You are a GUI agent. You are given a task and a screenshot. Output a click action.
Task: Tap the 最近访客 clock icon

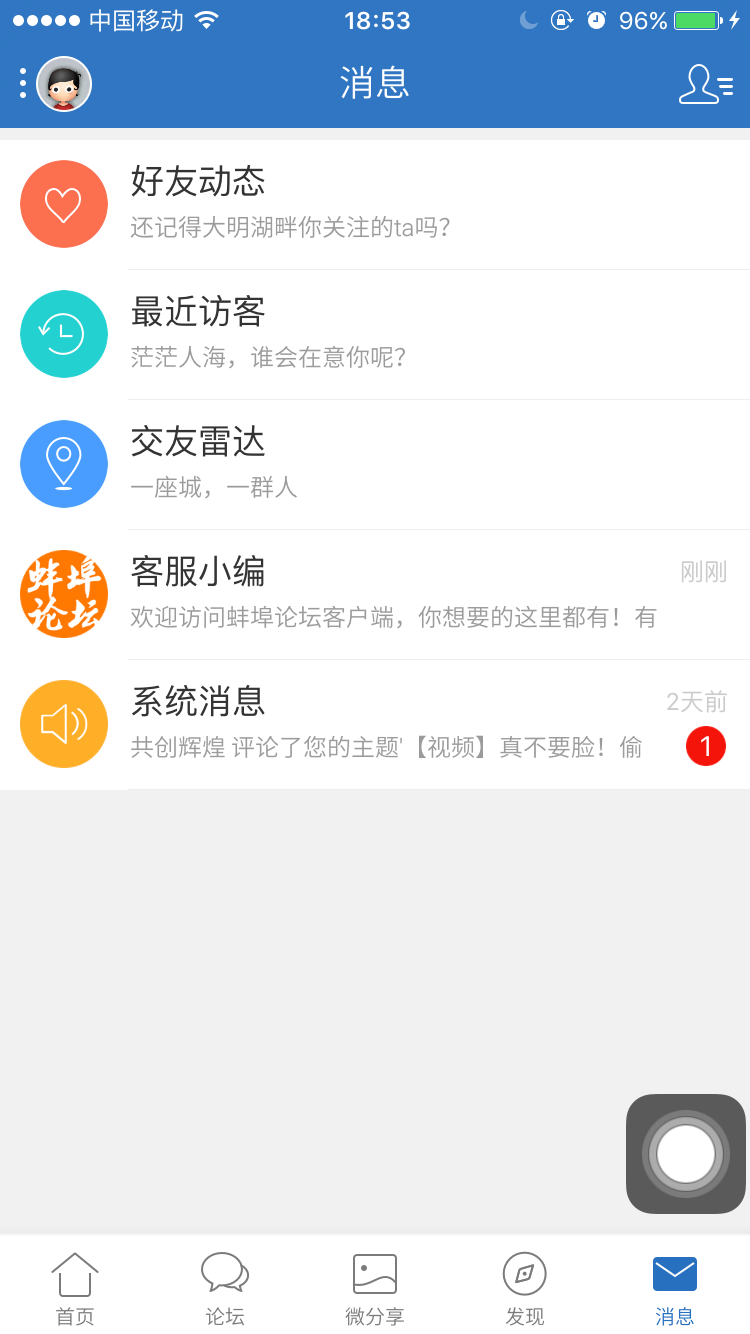(64, 334)
